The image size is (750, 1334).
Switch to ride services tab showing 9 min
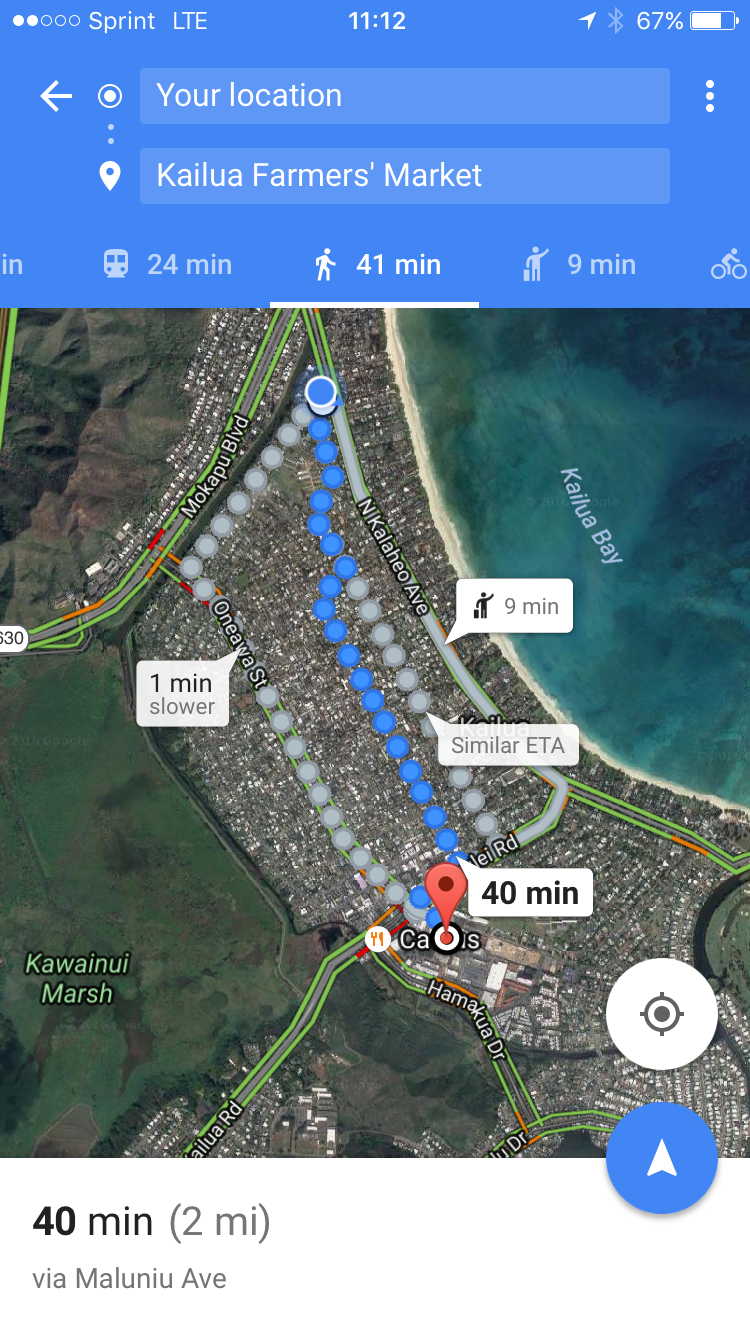click(x=578, y=265)
